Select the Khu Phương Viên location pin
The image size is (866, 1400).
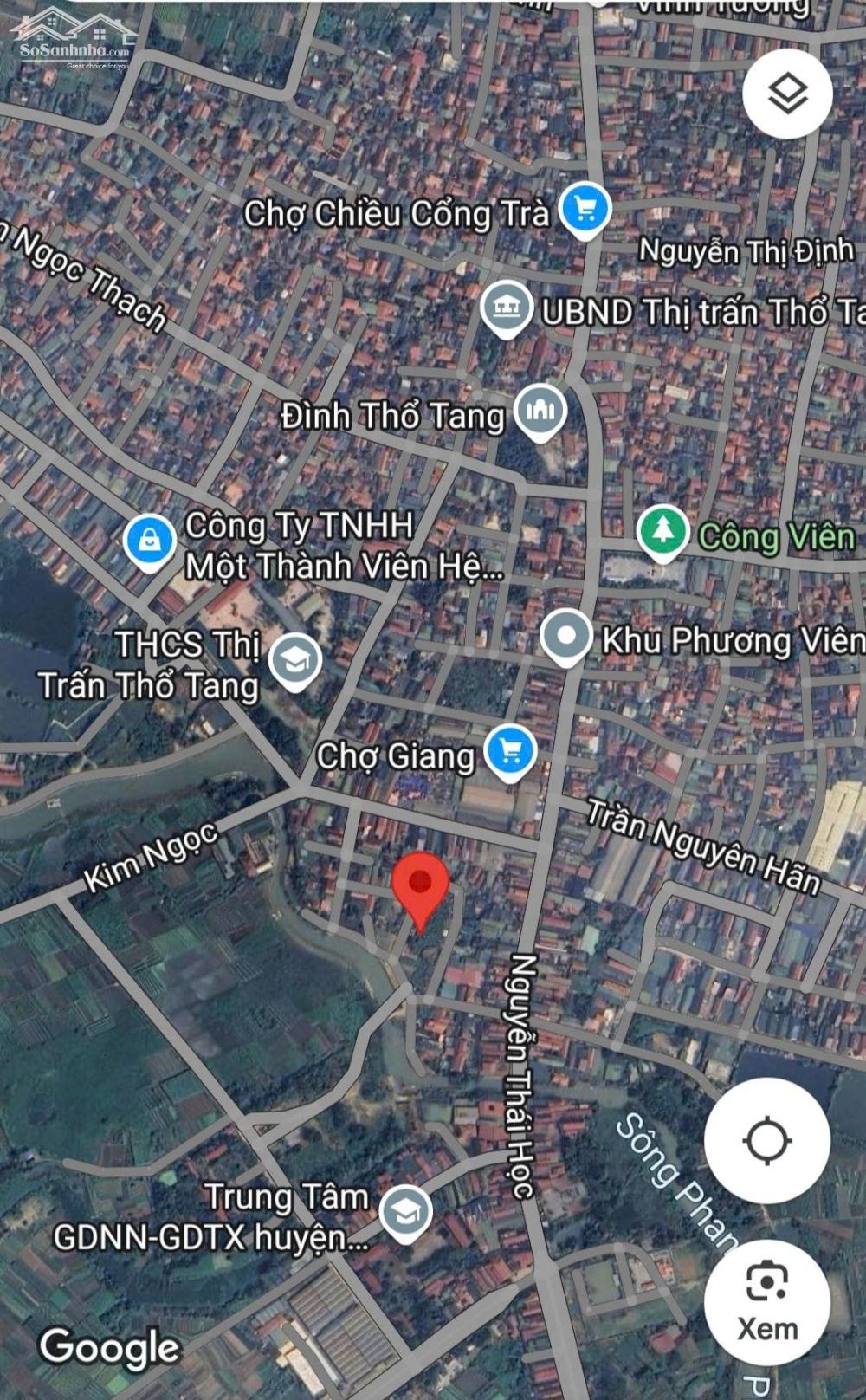pos(566,638)
